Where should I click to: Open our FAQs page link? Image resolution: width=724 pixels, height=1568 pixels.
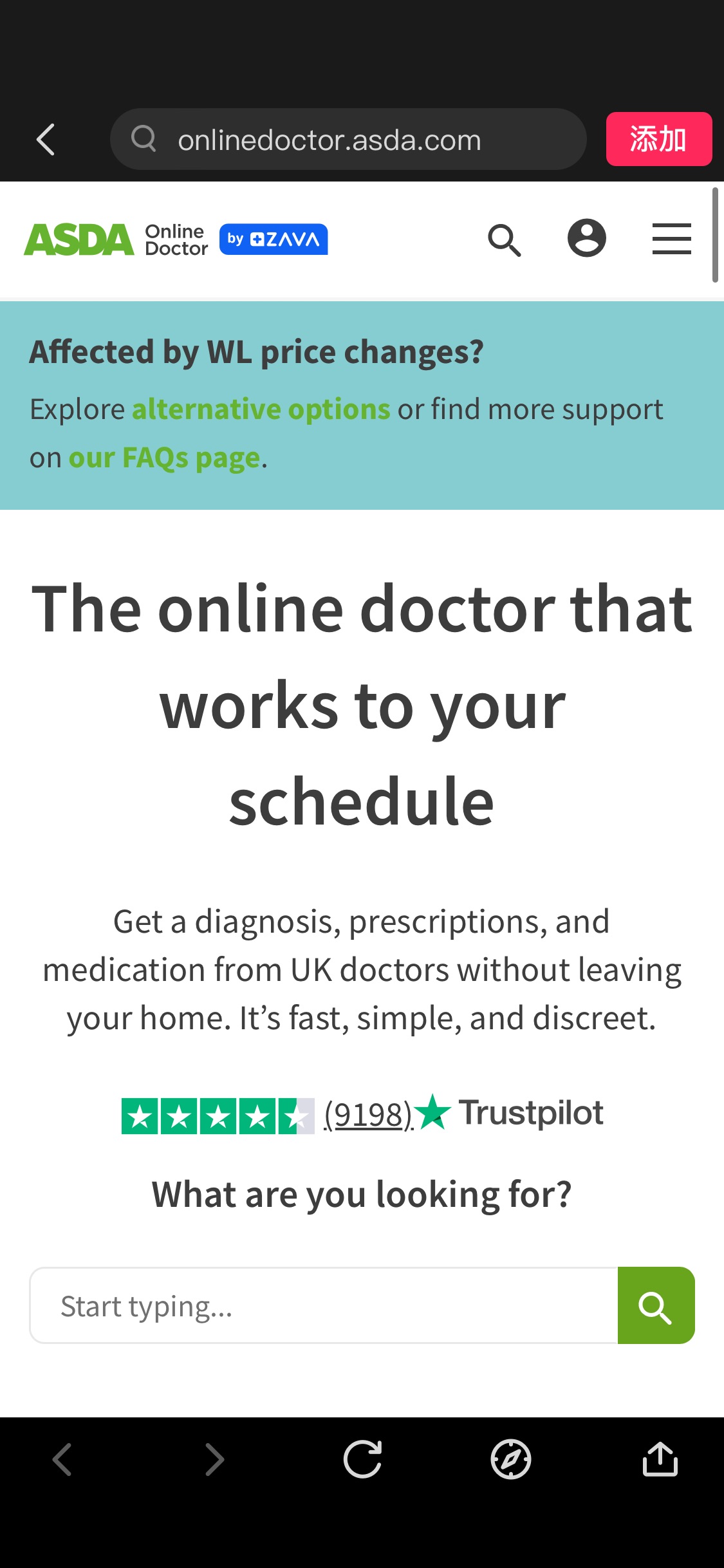[x=164, y=458]
